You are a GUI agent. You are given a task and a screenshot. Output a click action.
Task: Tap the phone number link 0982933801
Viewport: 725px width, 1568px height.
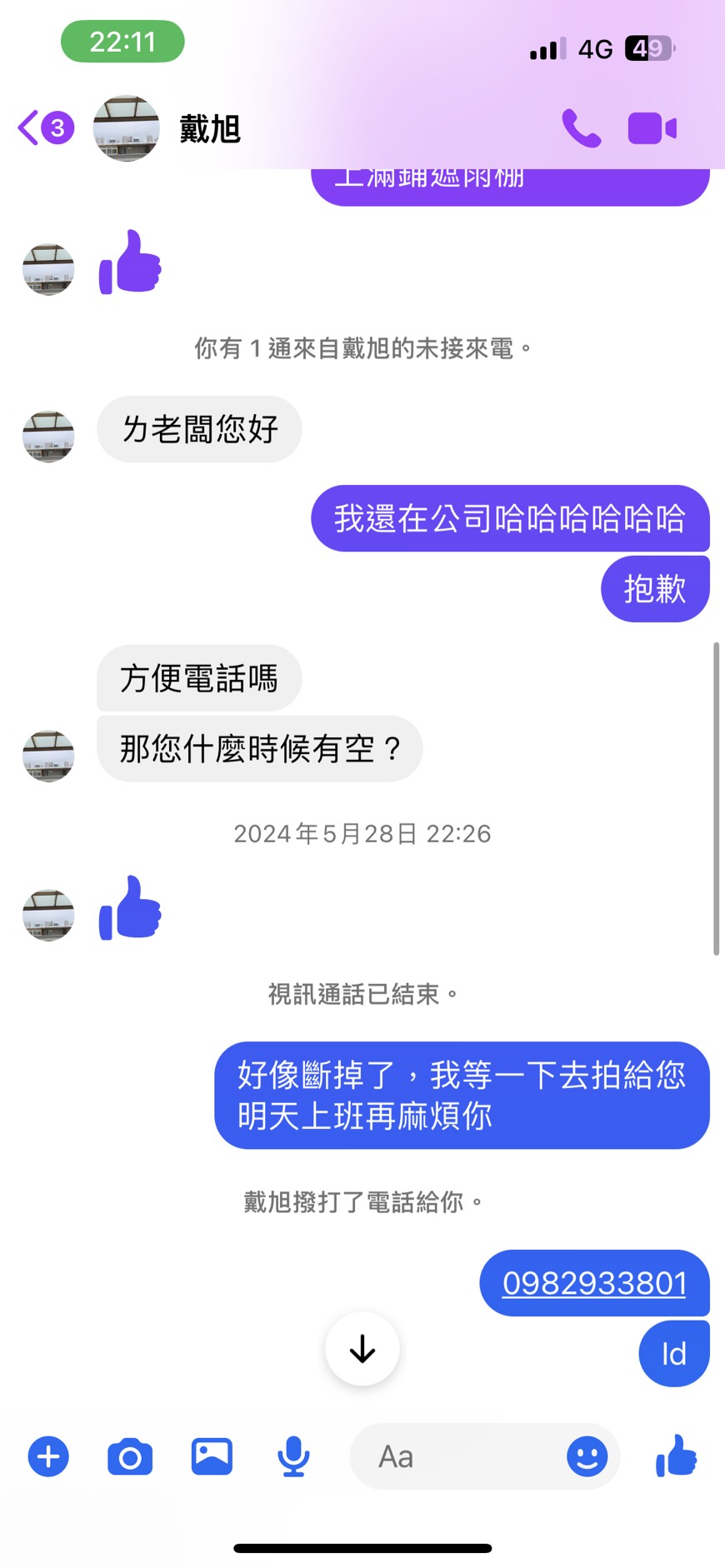[x=594, y=1283]
